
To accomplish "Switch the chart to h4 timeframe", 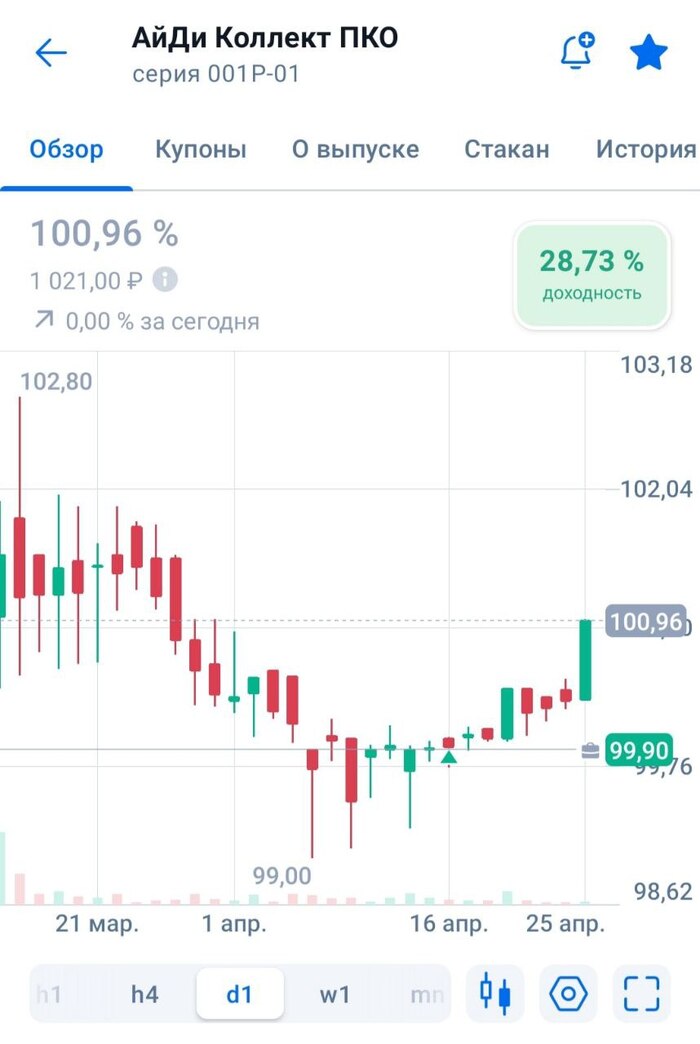I will 145,994.
